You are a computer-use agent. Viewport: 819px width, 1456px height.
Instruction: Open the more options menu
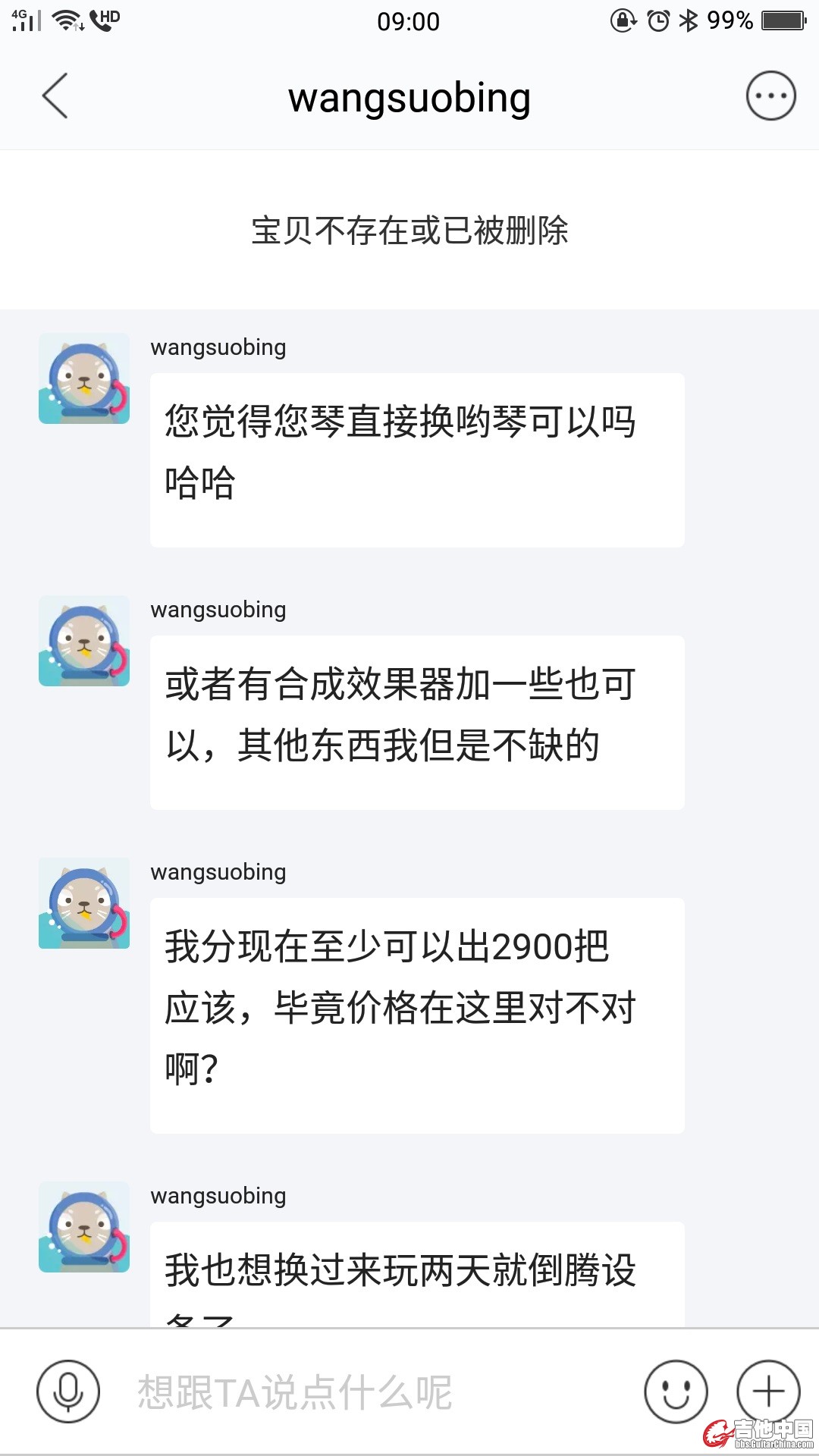point(770,96)
